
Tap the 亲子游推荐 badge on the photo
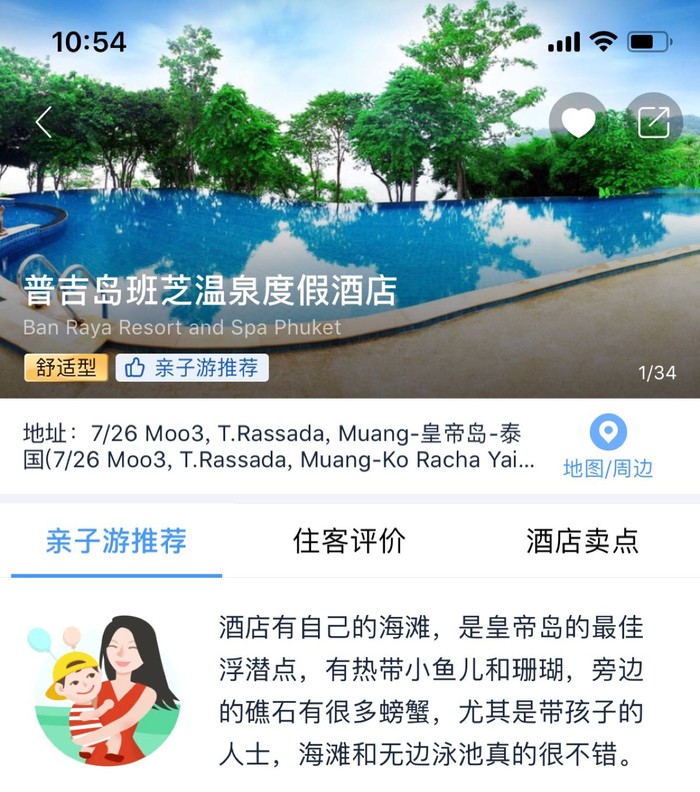coord(192,368)
